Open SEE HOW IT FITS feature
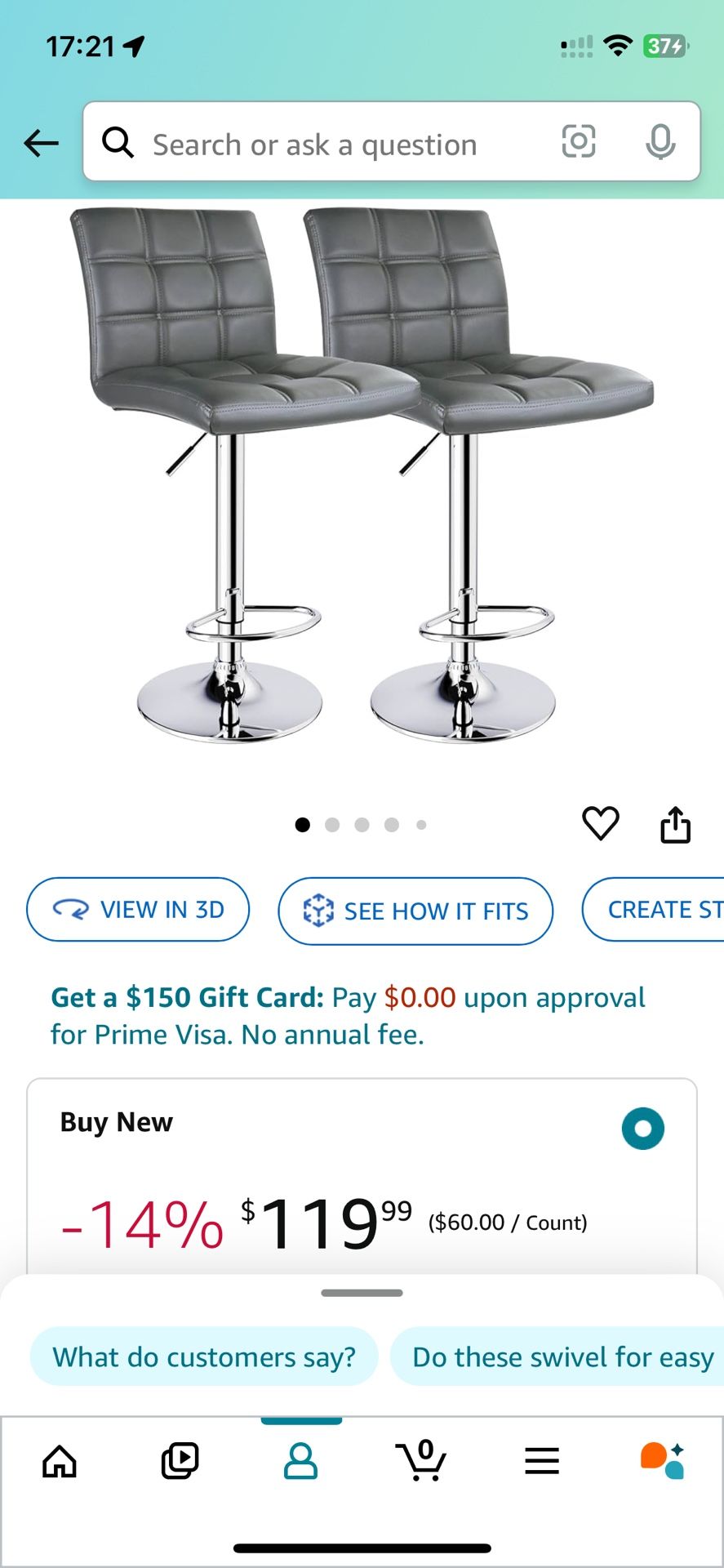This screenshot has width=724, height=1568. tap(415, 911)
